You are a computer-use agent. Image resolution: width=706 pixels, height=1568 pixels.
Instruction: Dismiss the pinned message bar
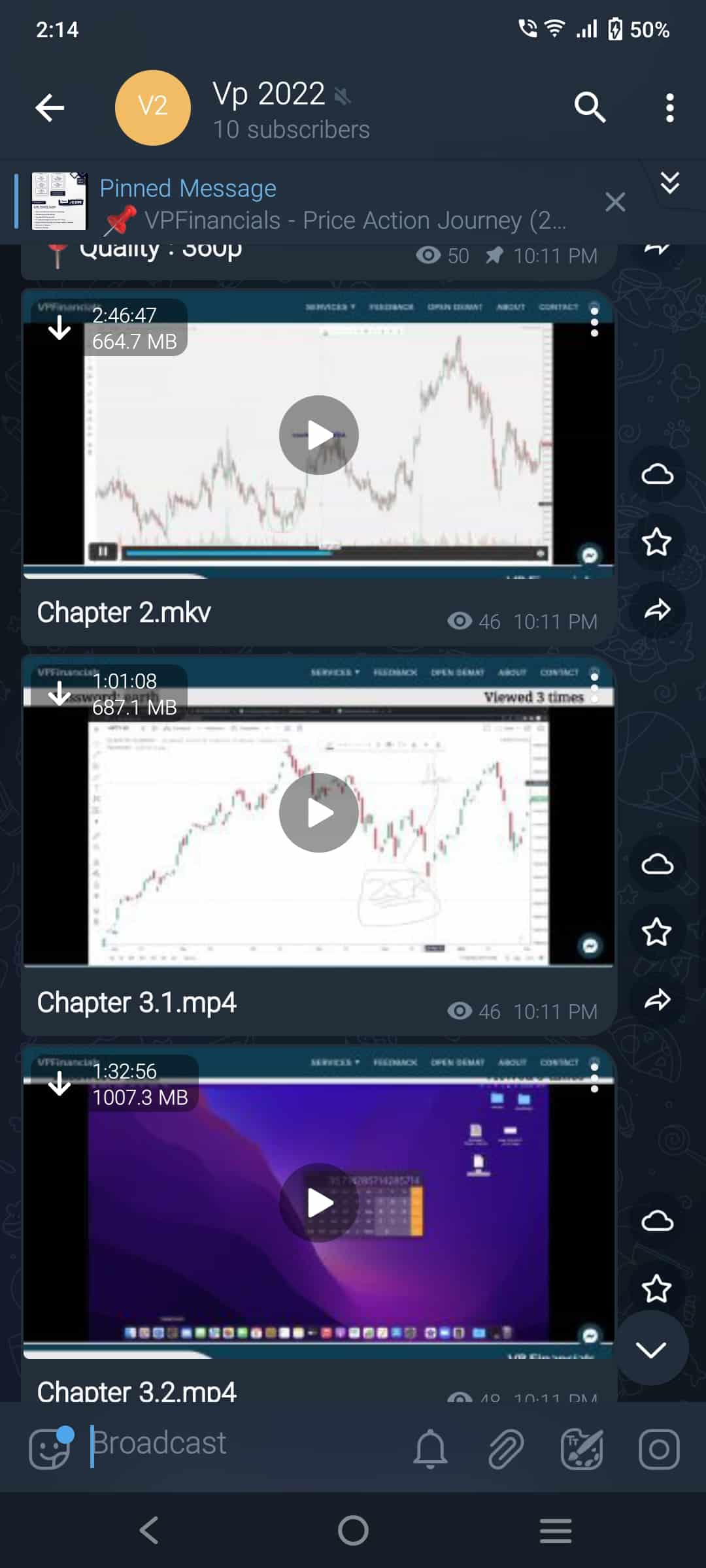coord(615,203)
